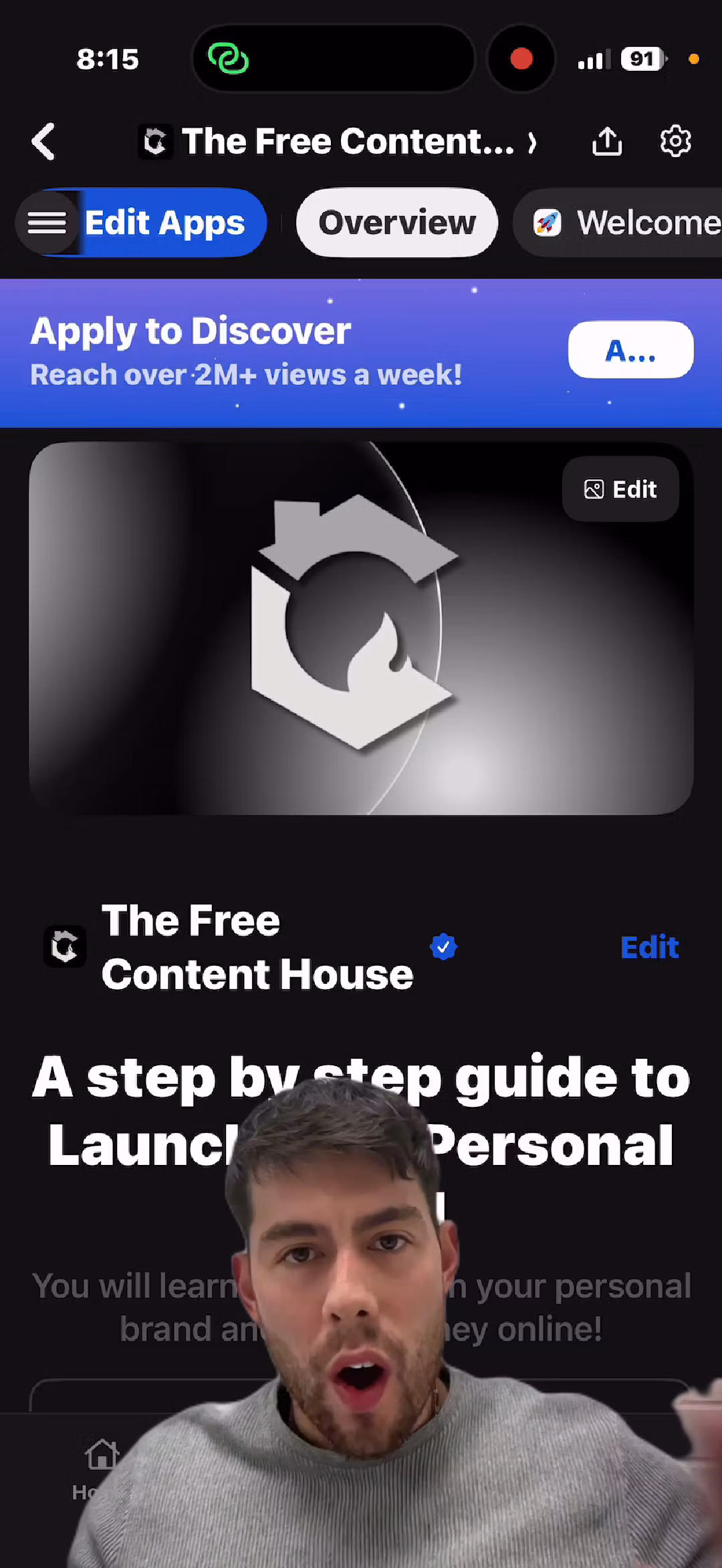
Task: Go back using the top-left arrow
Action: pyautogui.click(x=44, y=142)
